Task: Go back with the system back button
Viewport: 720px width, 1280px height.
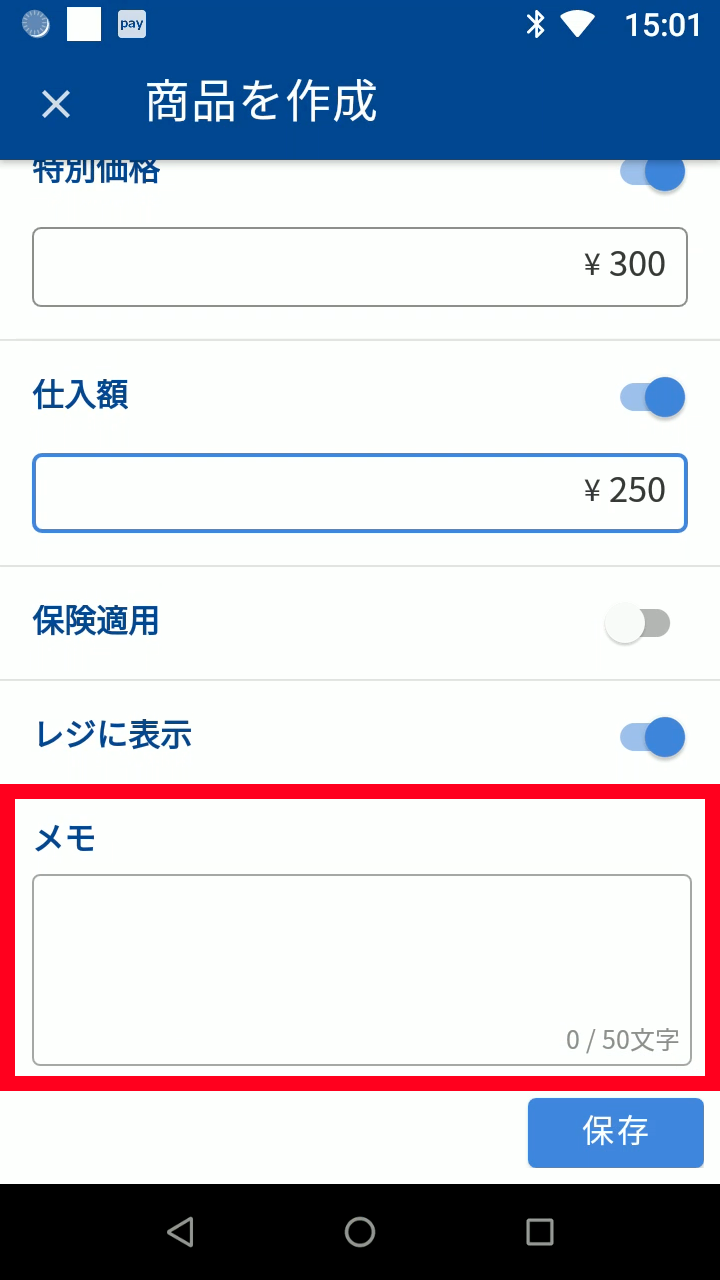Action: point(180,1232)
